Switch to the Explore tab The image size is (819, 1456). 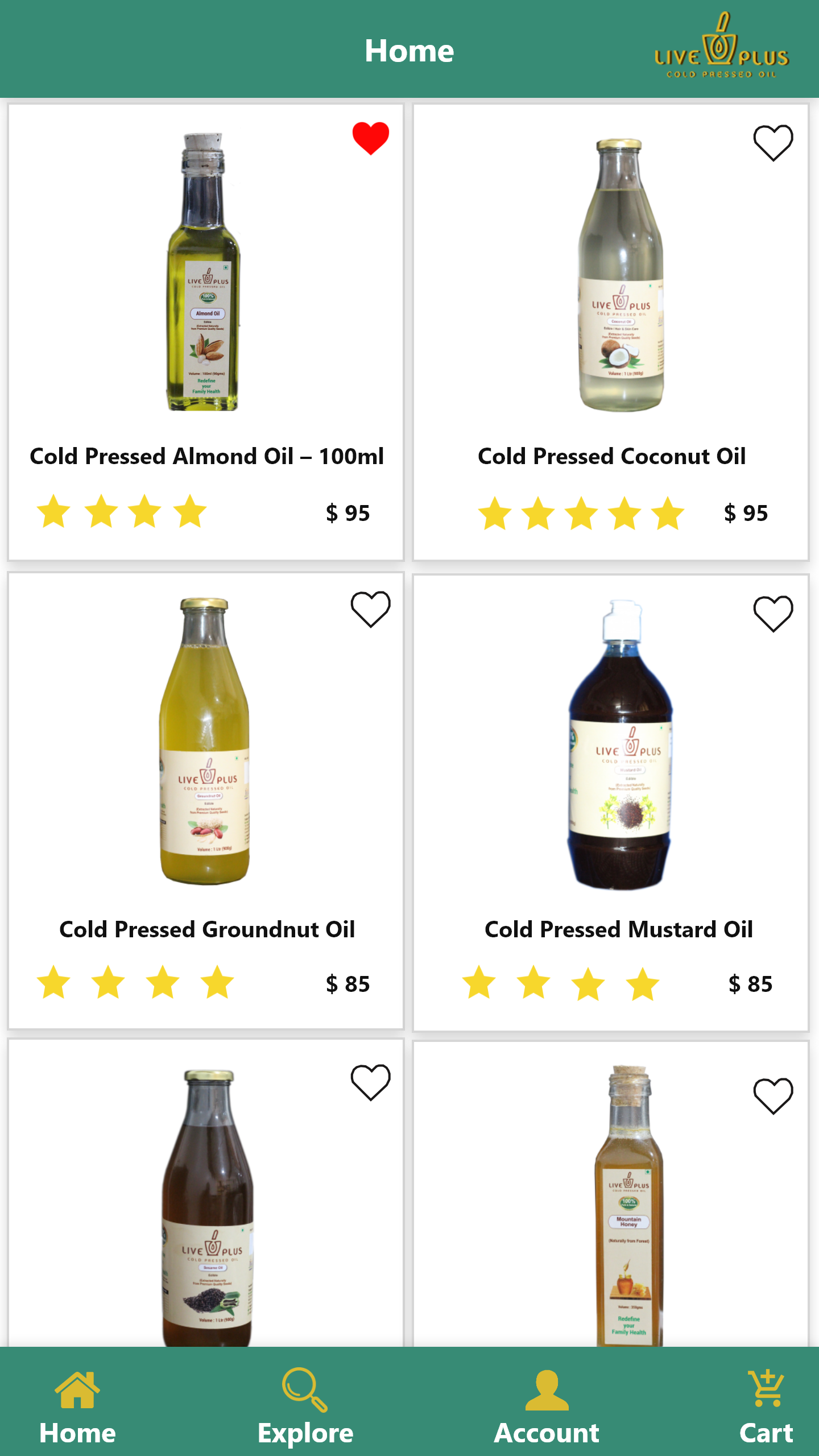coord(305,1407)
